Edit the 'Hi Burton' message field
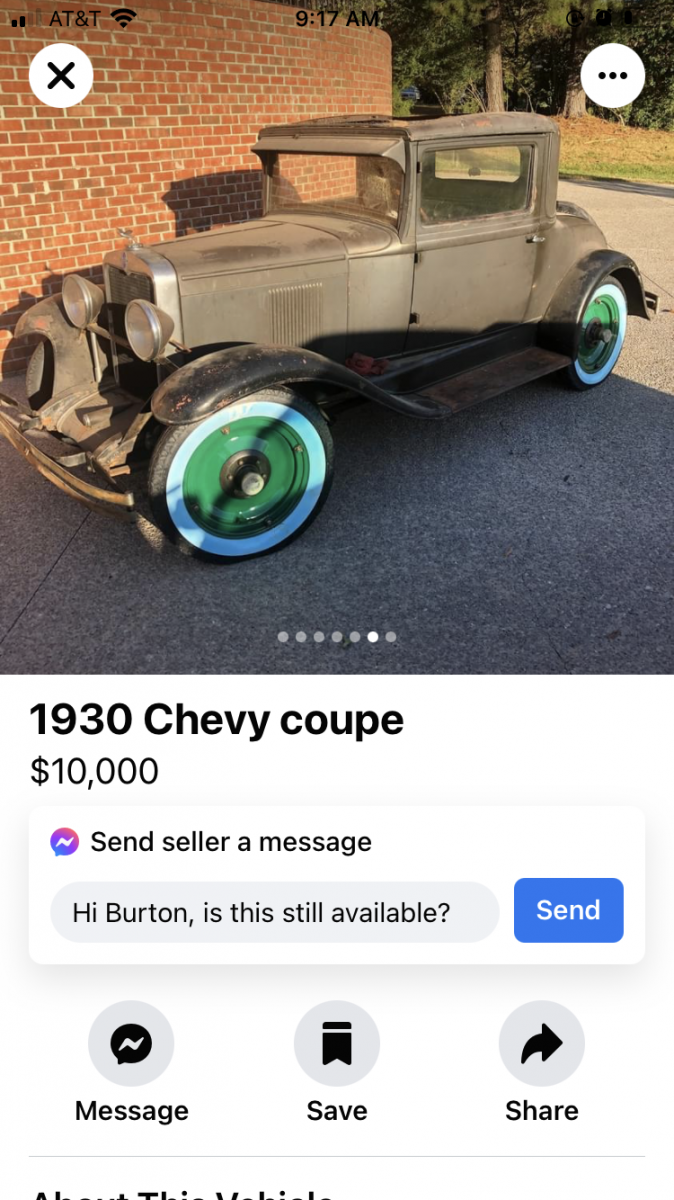This screenshot has height=1200, width=674. (x=275, y=912)
